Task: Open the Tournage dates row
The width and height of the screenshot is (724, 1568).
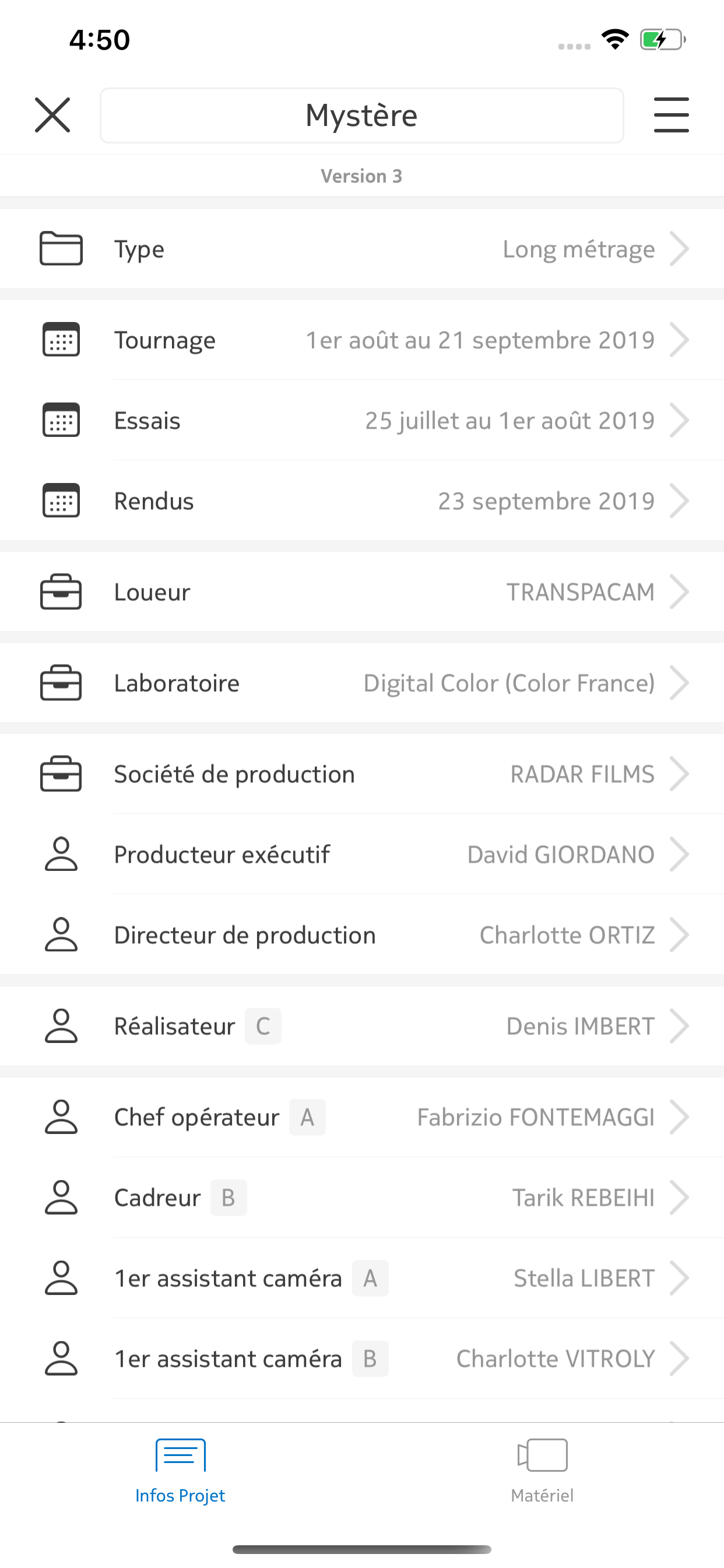Action: pos(362,339)
